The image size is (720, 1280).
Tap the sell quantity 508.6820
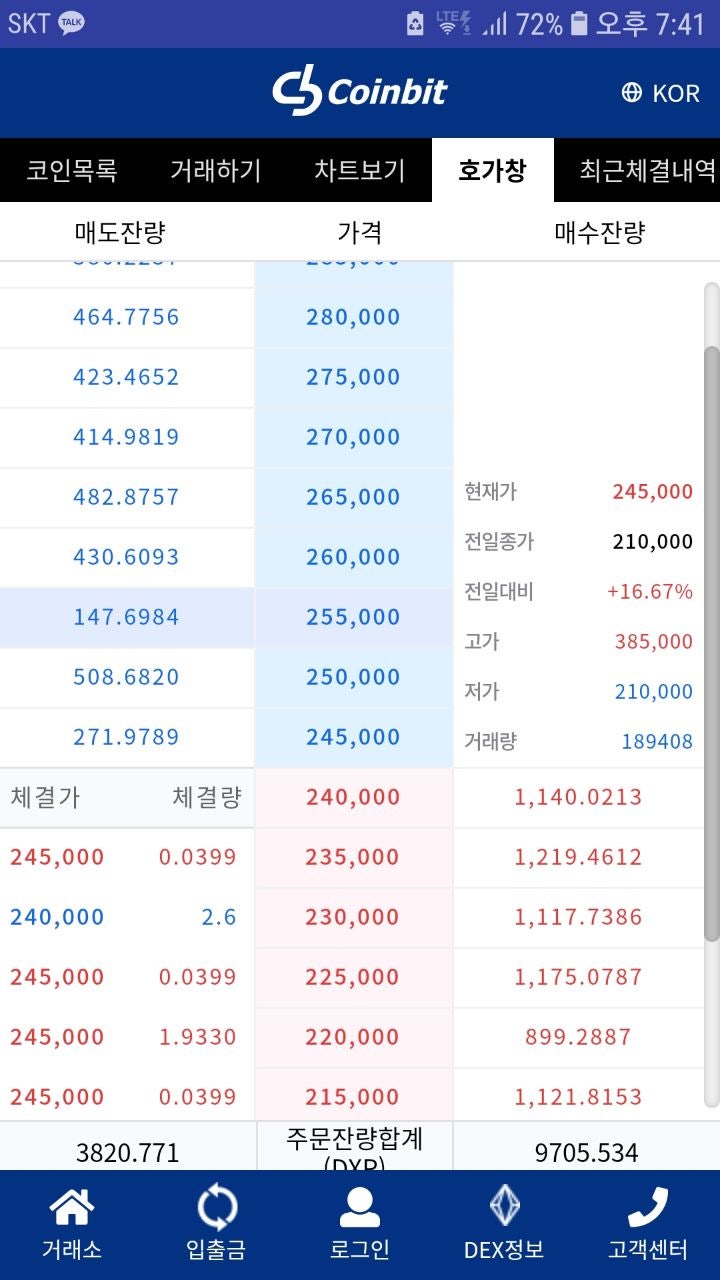pos(127,677)
